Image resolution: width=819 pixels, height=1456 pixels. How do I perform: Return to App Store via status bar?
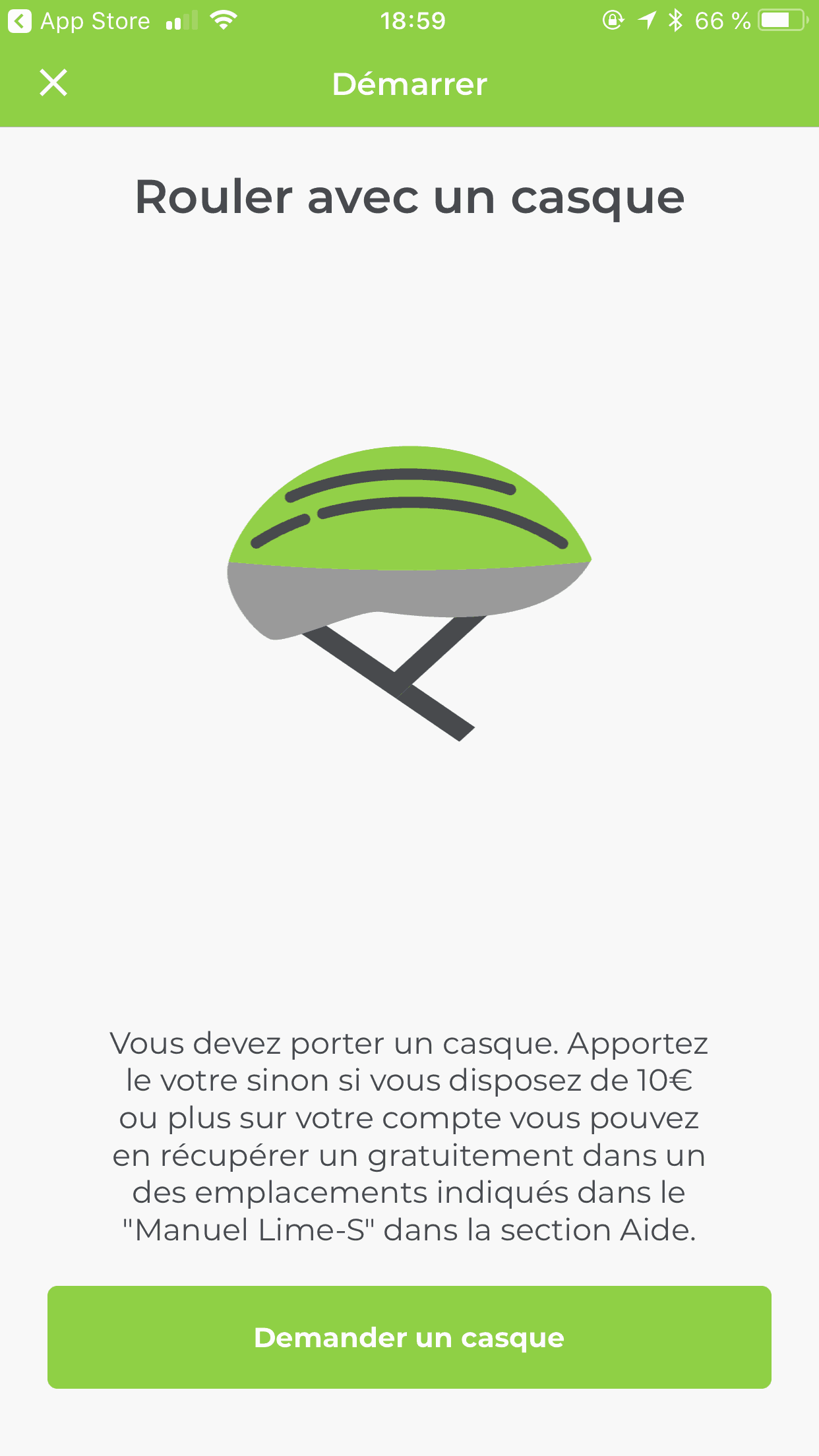79,21
